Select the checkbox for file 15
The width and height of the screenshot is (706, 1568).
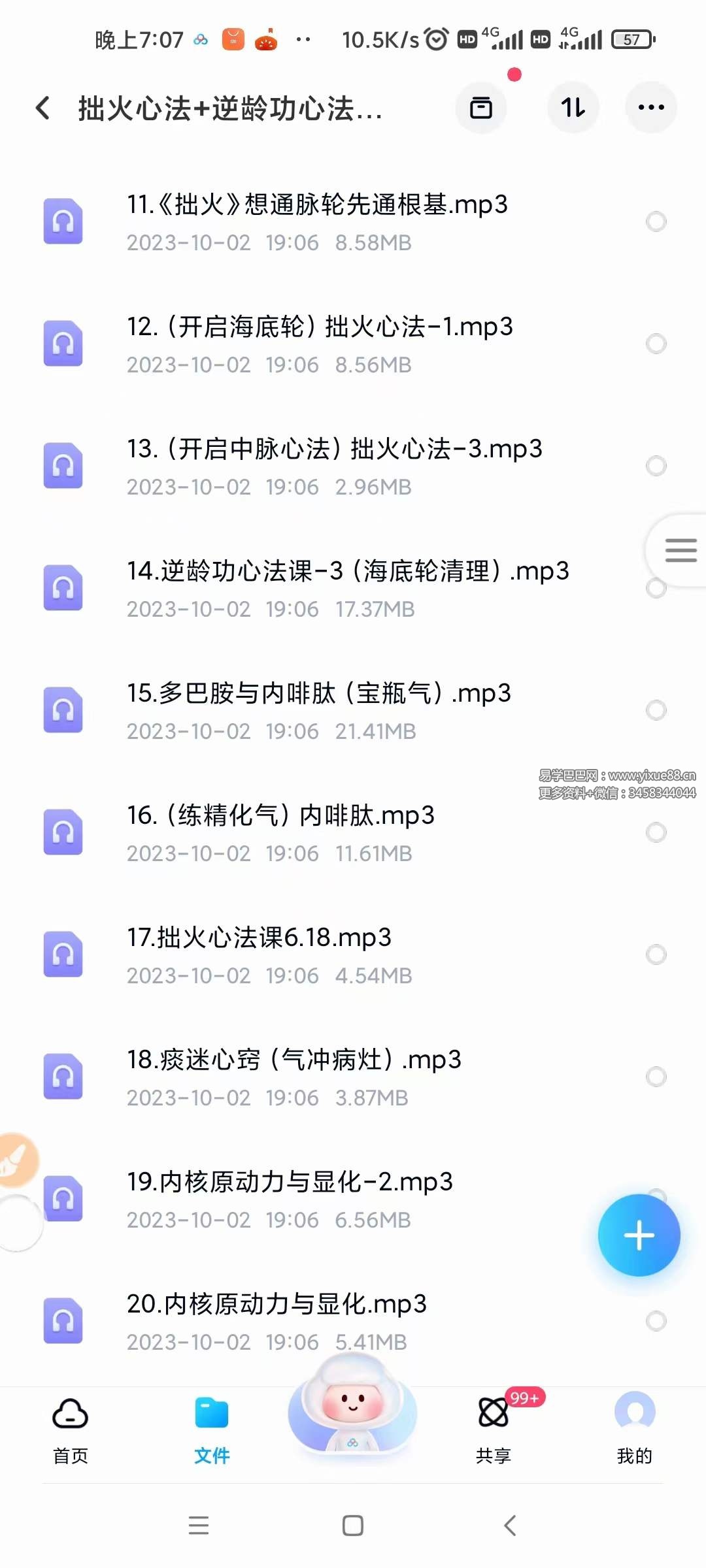point(656,710)
